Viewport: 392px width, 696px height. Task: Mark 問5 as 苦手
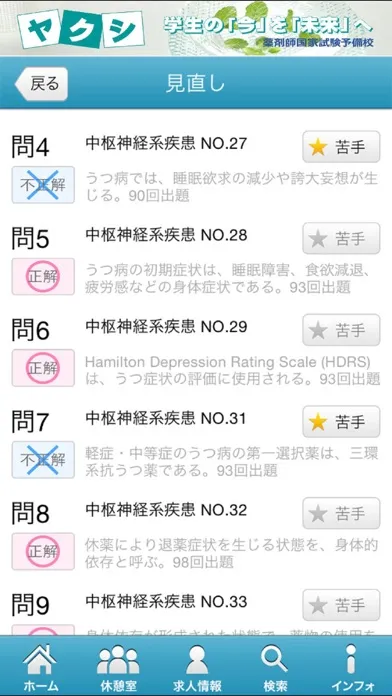pos(341,239)
